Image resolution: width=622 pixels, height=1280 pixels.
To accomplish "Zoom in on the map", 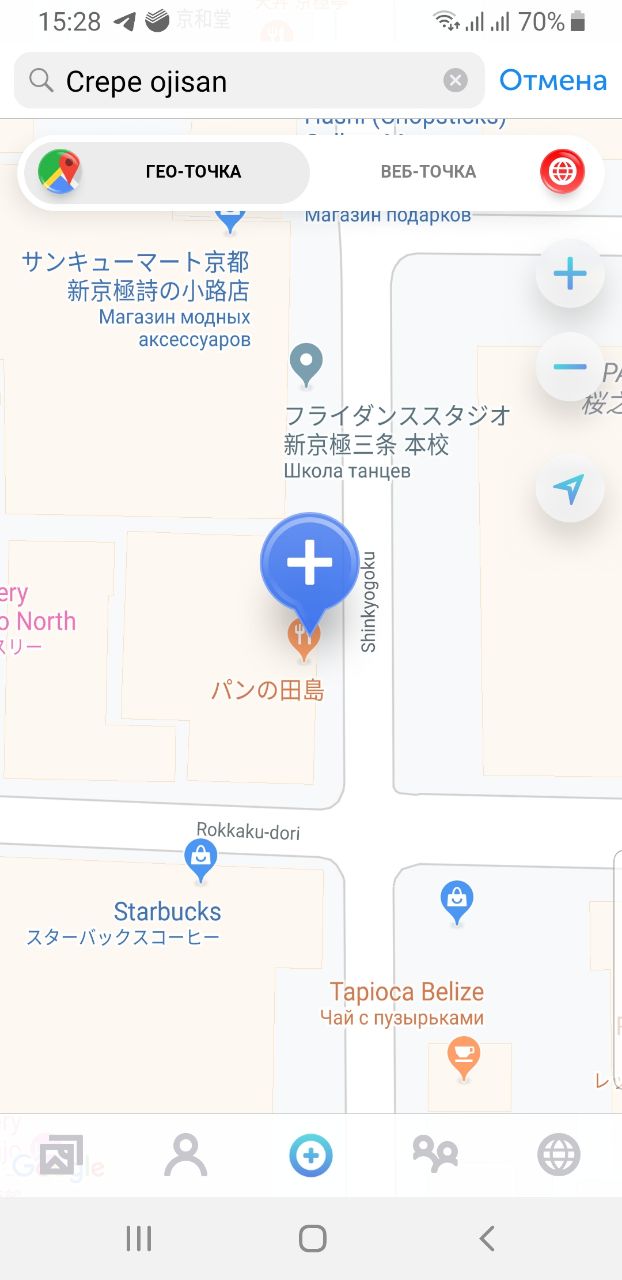I will pos(570,273).
